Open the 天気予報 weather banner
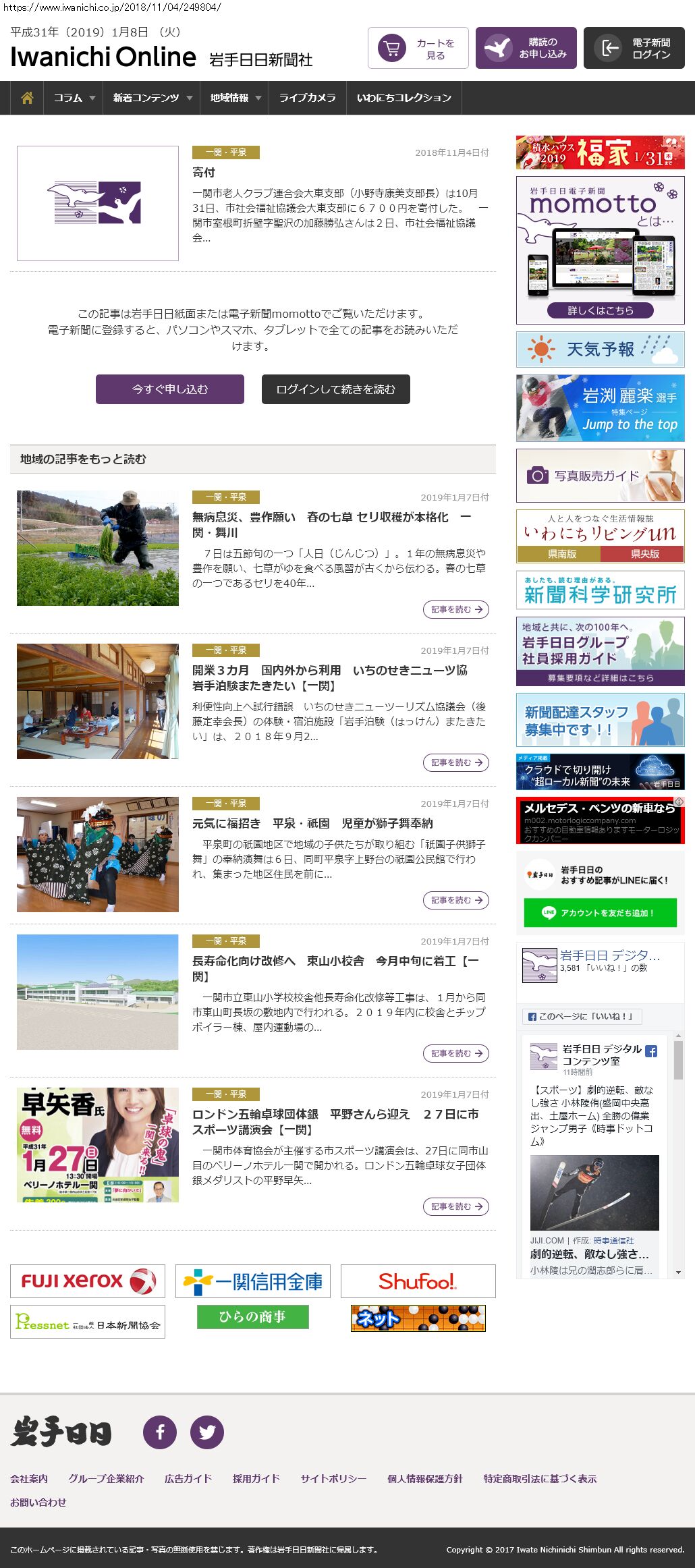 (600, 349)
